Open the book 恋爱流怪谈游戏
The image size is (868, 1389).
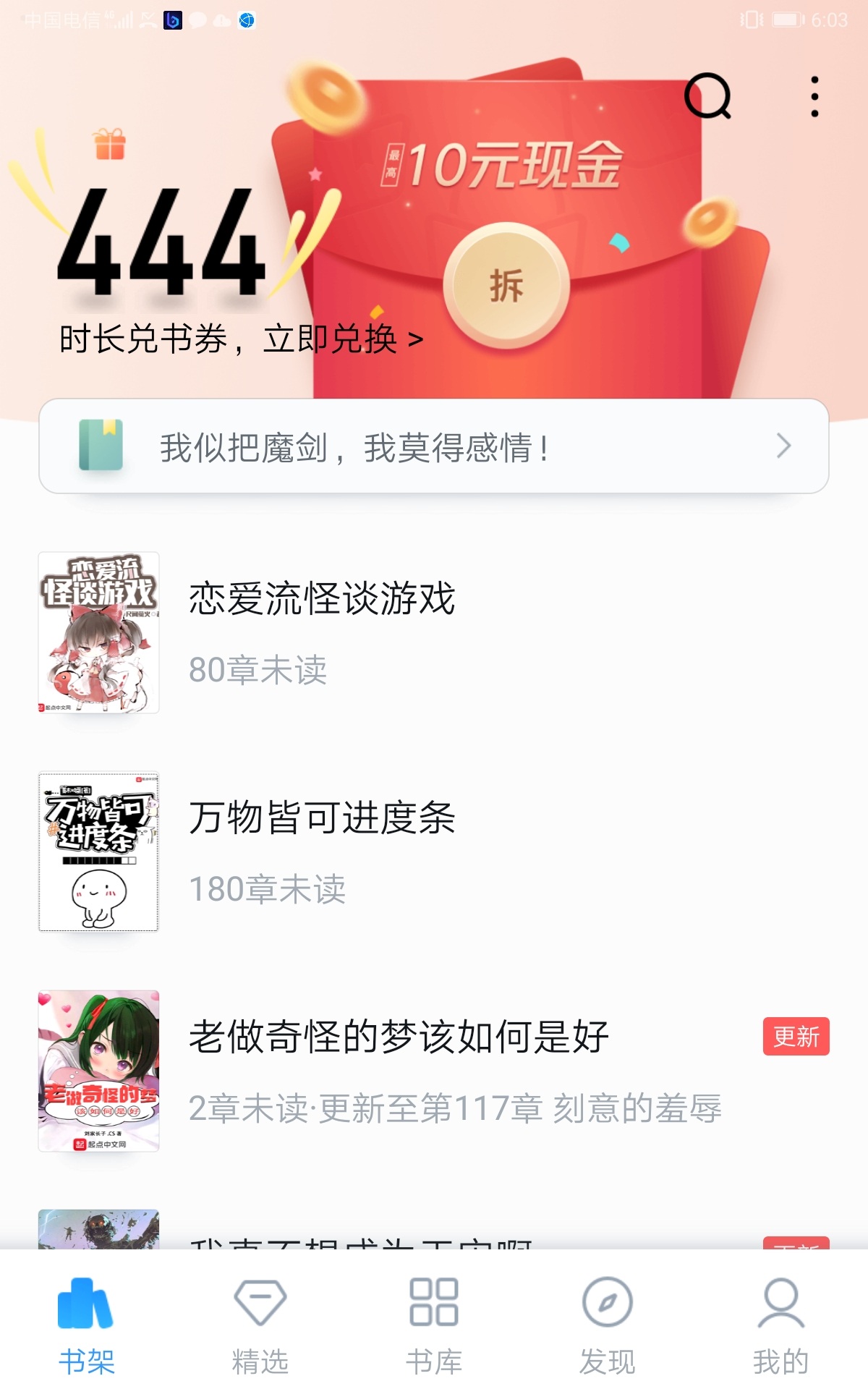coord(433,633)
